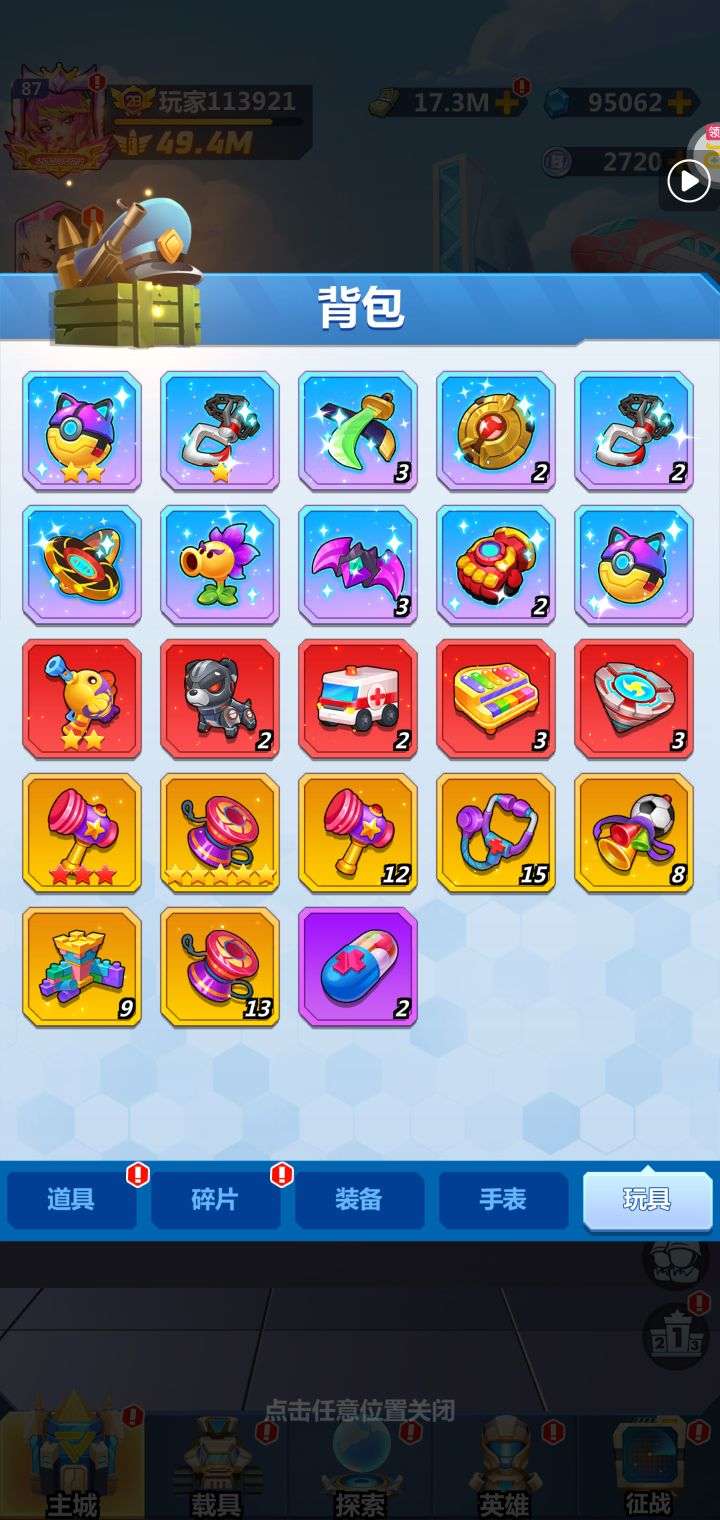This screenshot has width=720, height=1520.
Task: Open the 装备 tab
Action: [359, 1199]
